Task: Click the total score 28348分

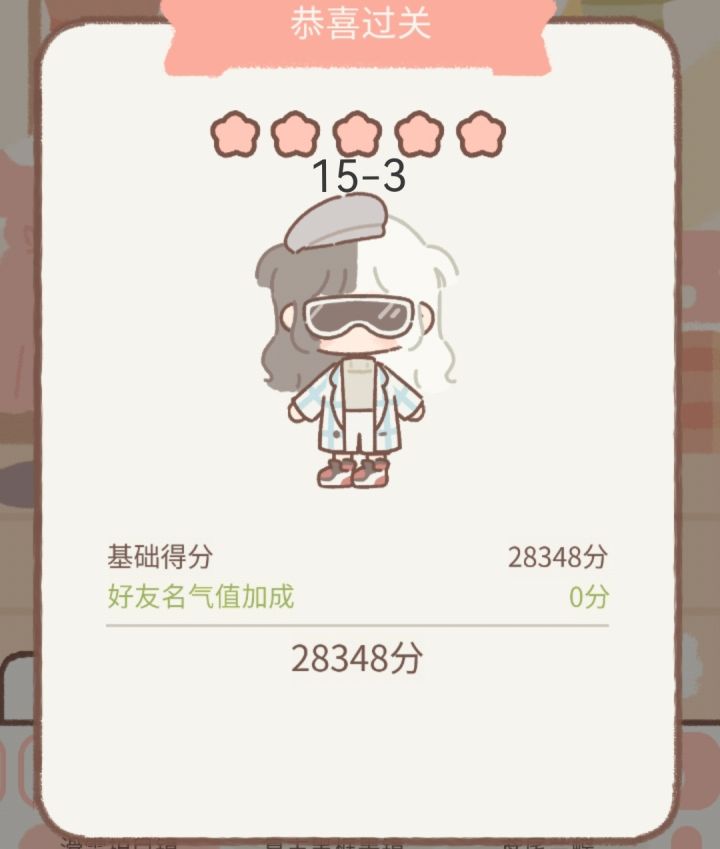Action: point(358,659)
